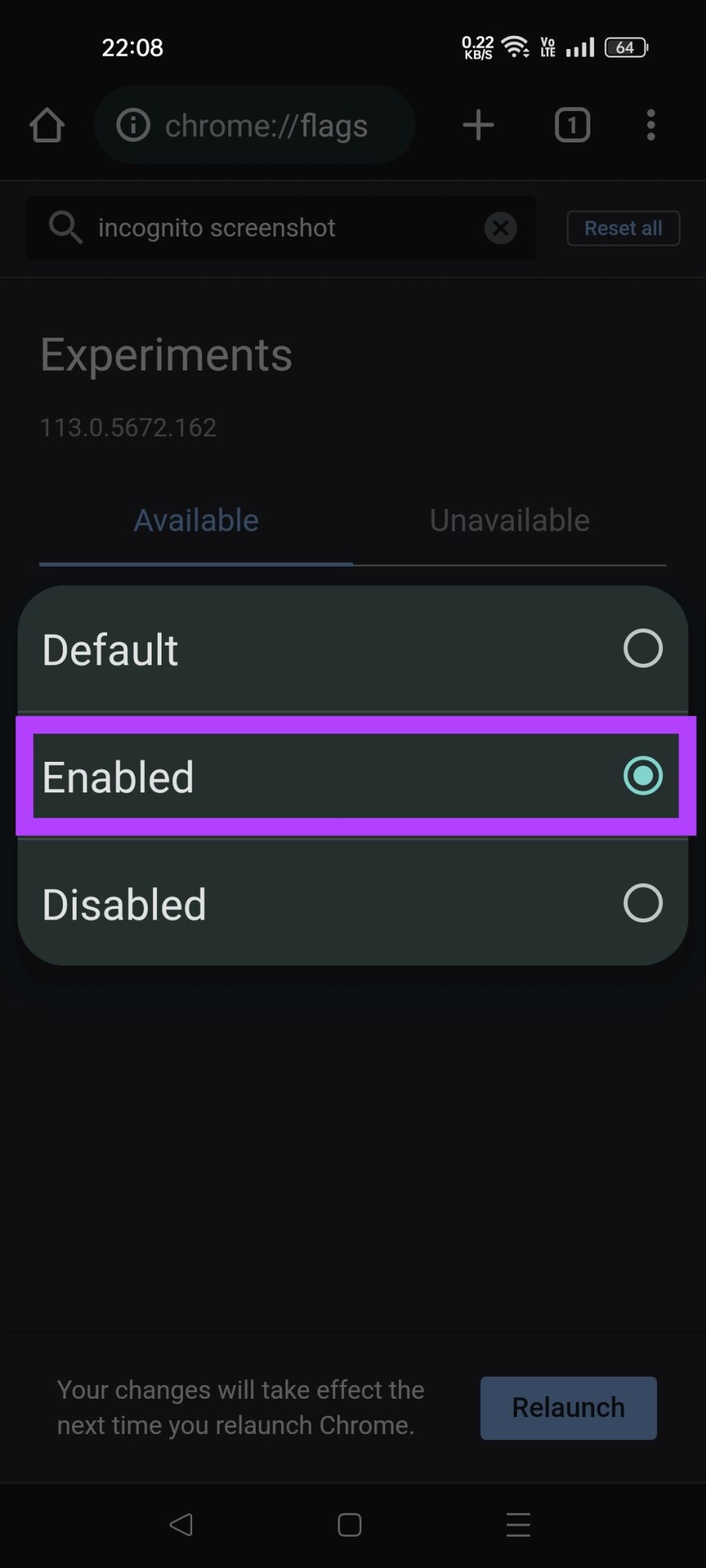This screenshot has width=706, height=1568.
Task: Click the Home icon in the toolbar
Action: pyautogui.click(x=47, y=125)
